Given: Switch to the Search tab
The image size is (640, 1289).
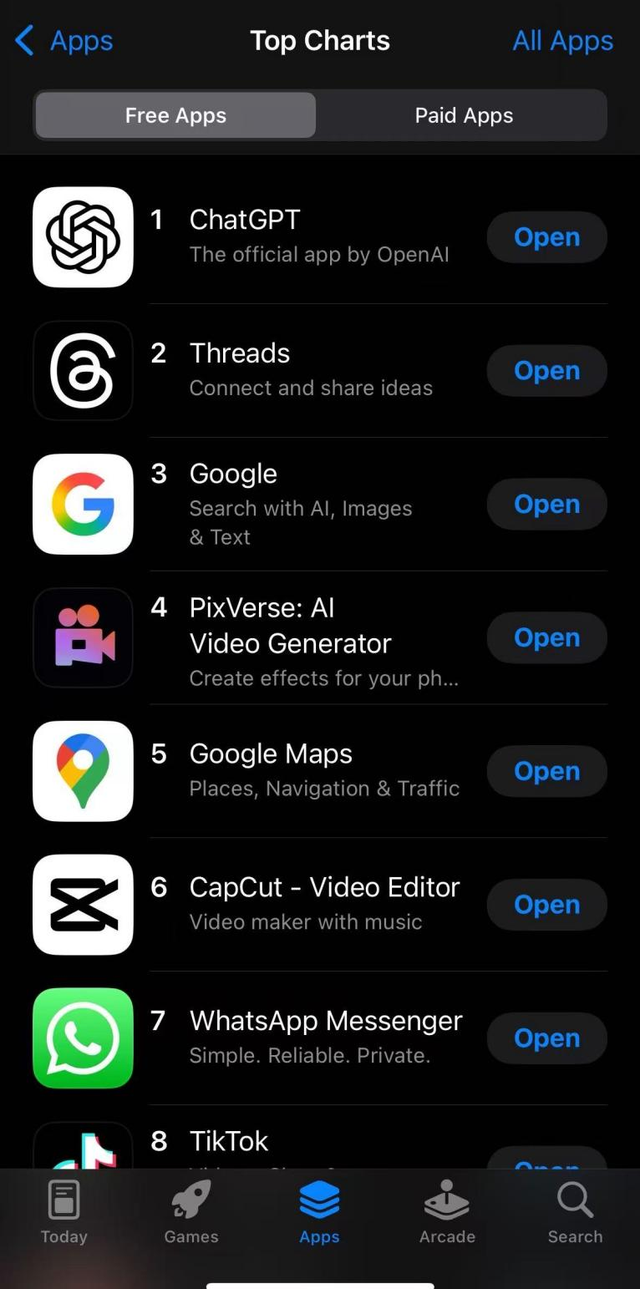Looking at the screenshot, I should [575, 1211].
